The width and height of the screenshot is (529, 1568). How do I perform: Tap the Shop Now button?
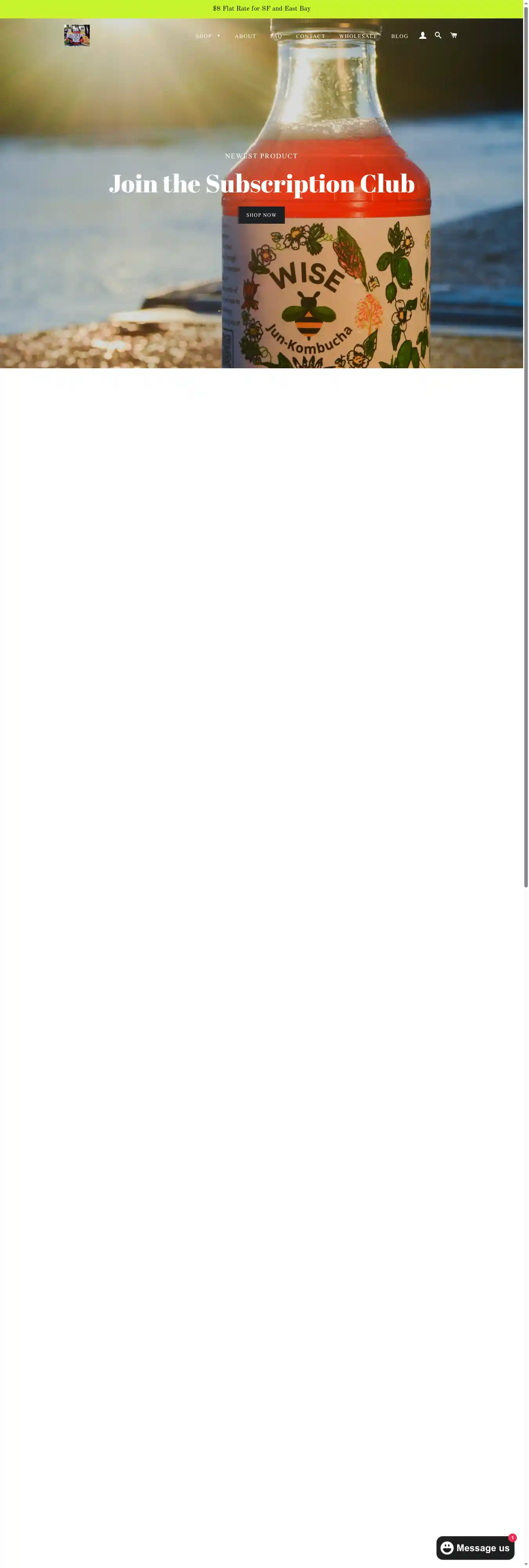[261, 215]
